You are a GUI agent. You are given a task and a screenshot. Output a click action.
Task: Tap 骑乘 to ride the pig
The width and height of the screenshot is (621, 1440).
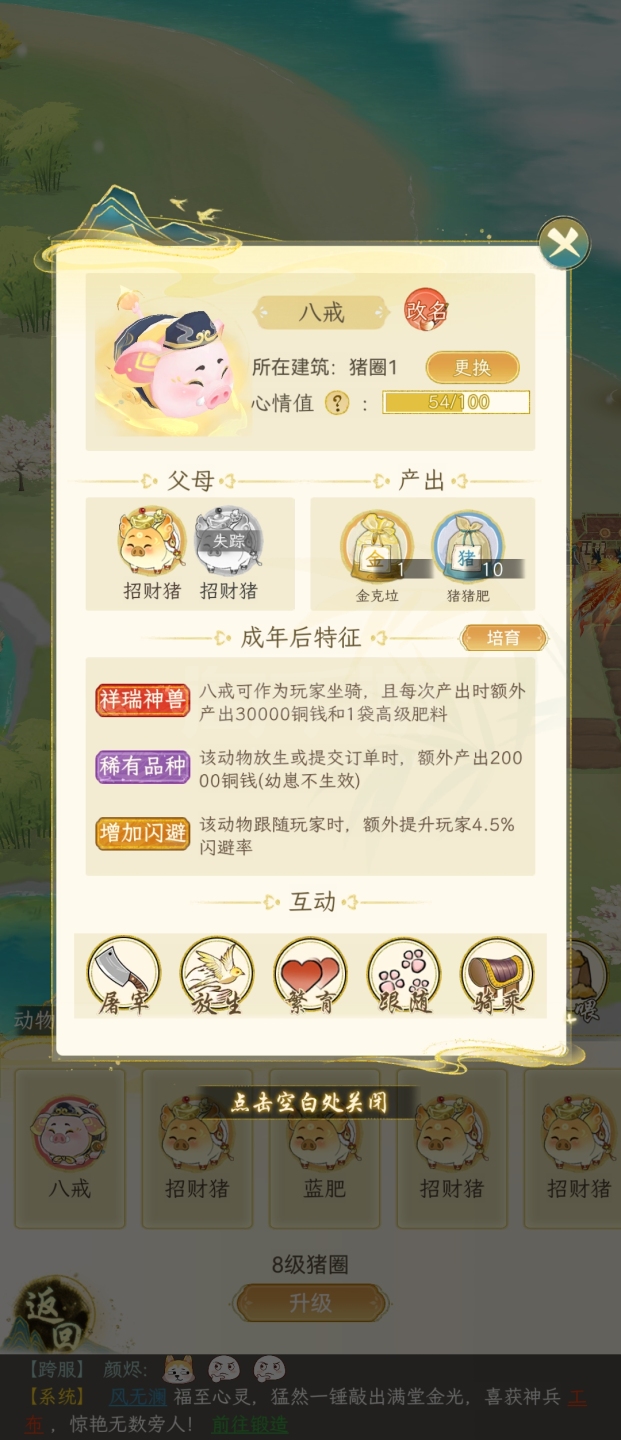(x=497, y=975)
